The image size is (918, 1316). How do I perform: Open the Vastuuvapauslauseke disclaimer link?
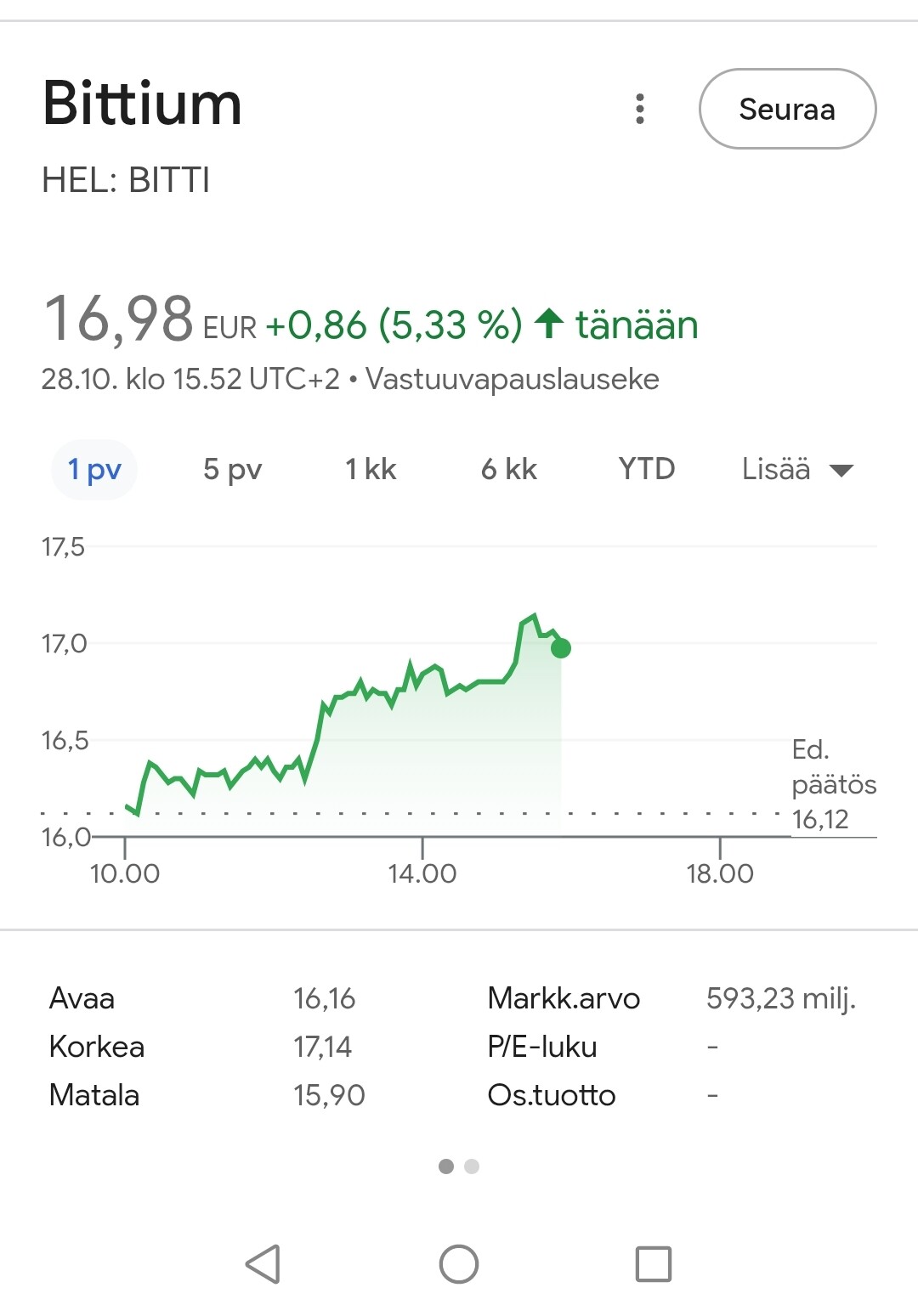tap(513, 379)
